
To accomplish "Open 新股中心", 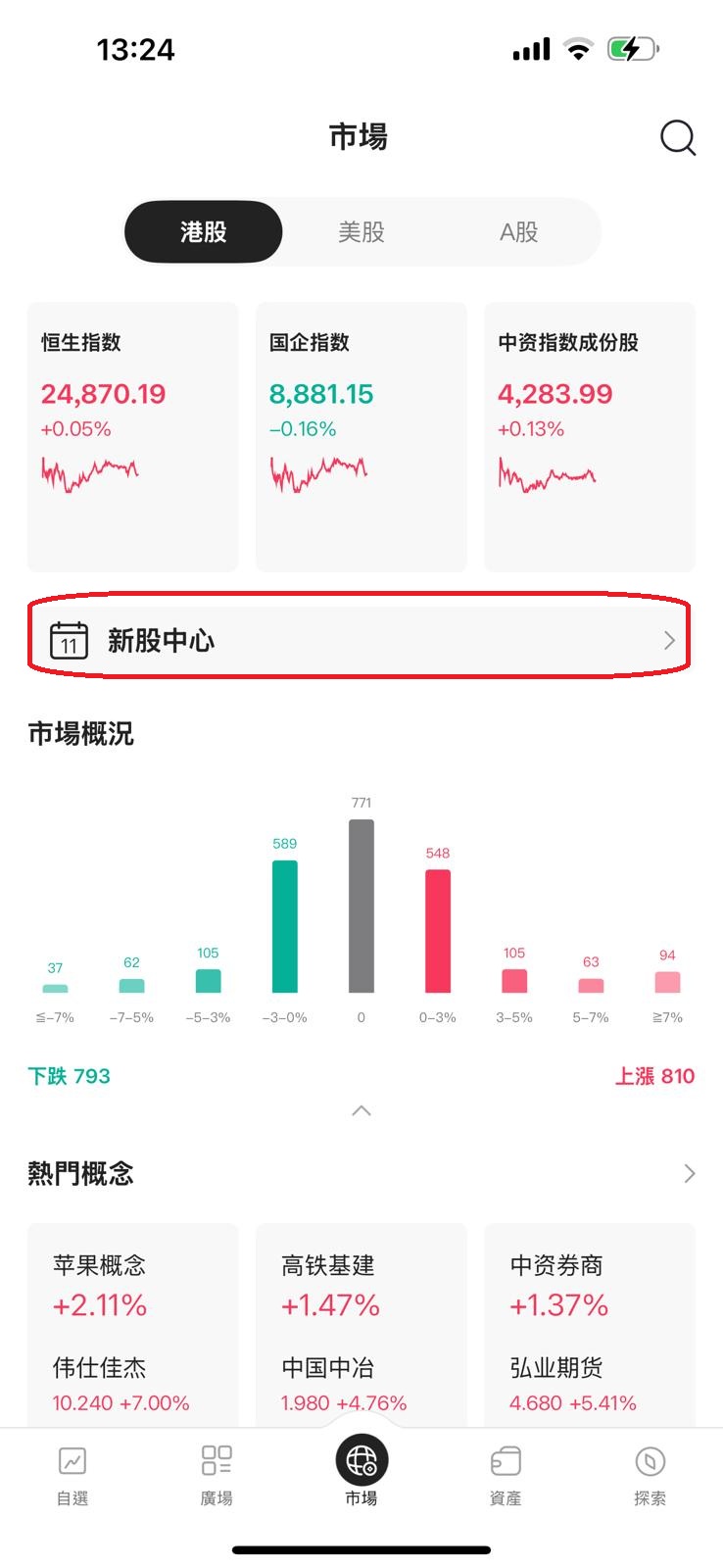I will click(x=361, y=641).
